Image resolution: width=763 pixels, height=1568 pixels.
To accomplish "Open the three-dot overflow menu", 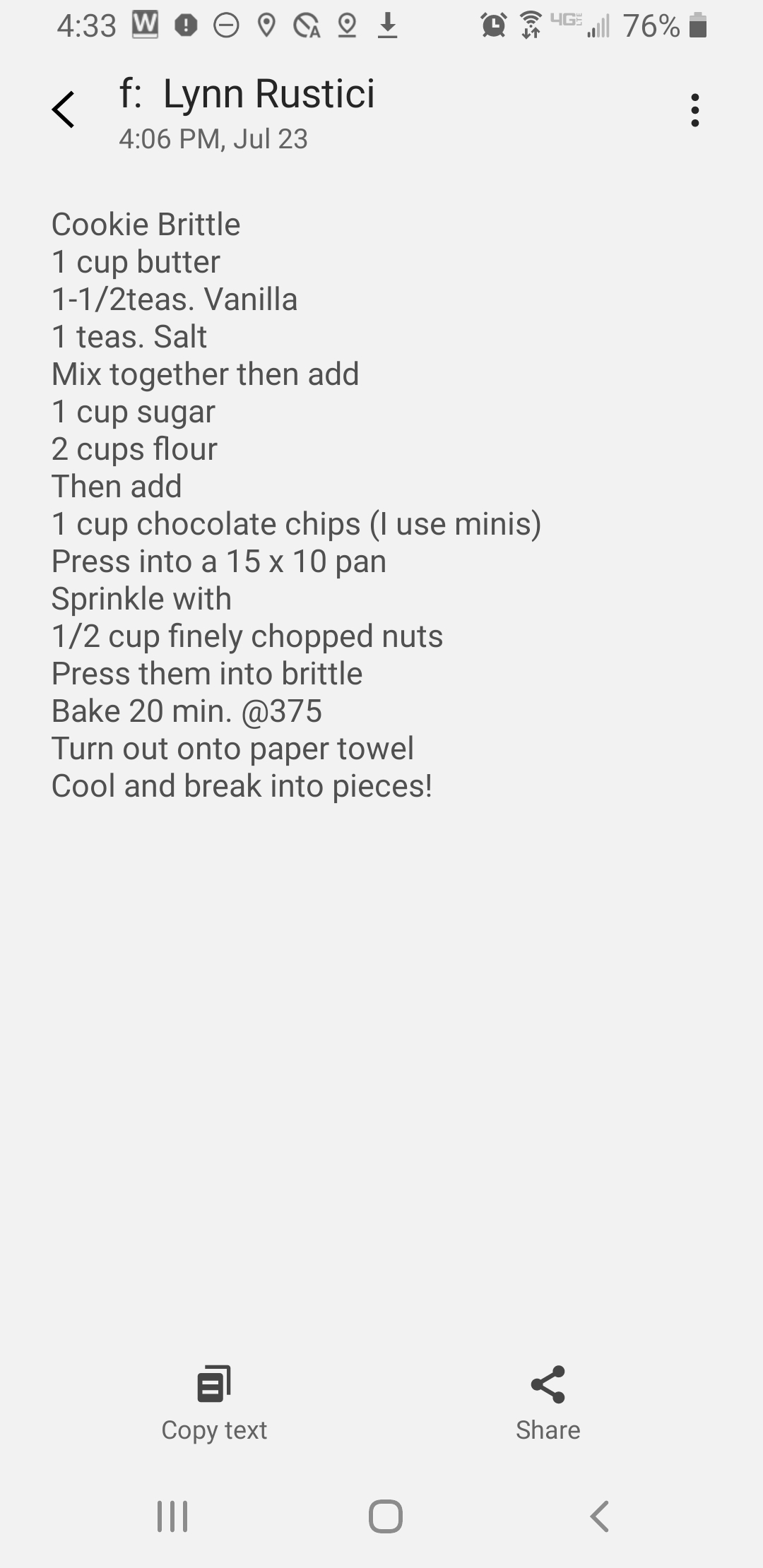I will click(695, 110).
